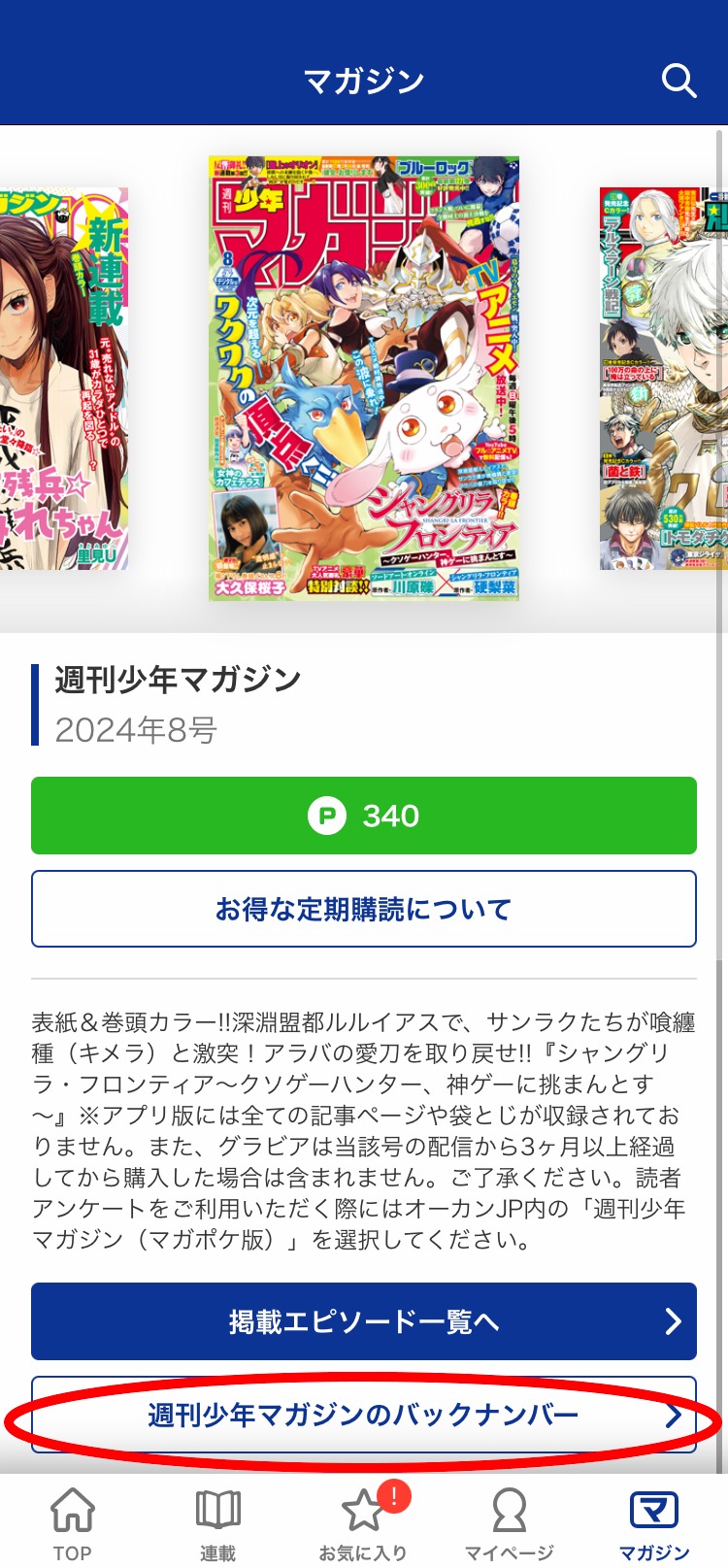
Task: Buy this issue for 340 points
Action: 364,816
